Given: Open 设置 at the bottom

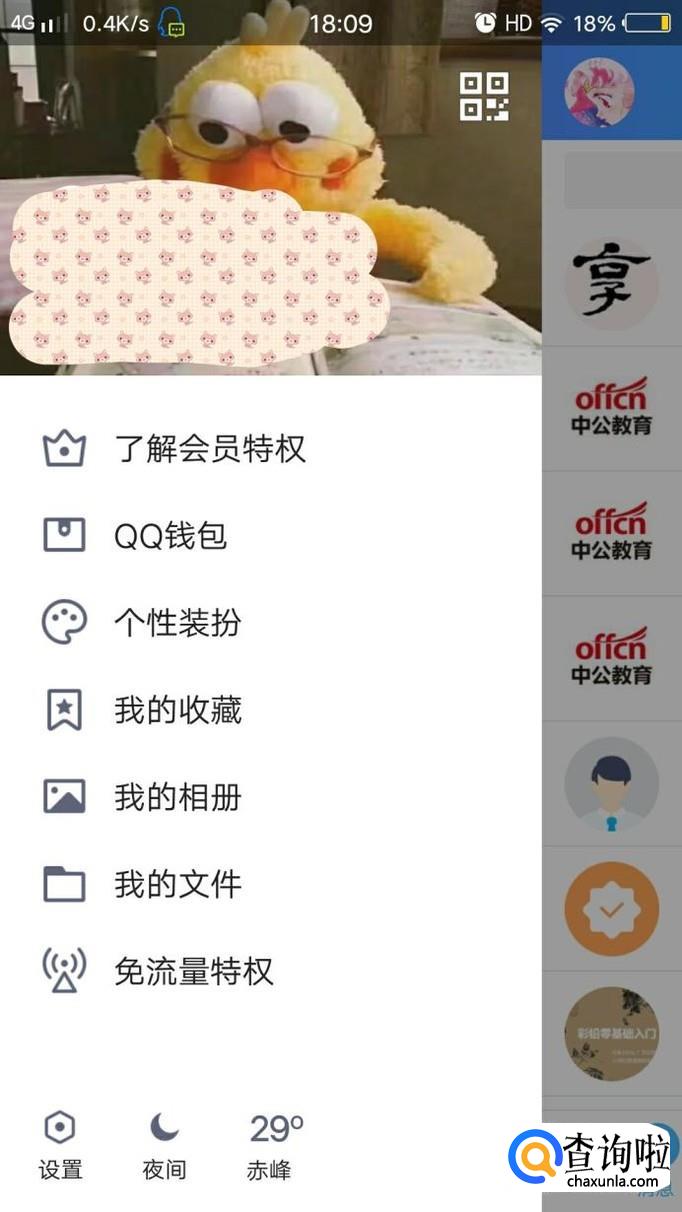Looking at the screenshot, I should point(60,1146).
